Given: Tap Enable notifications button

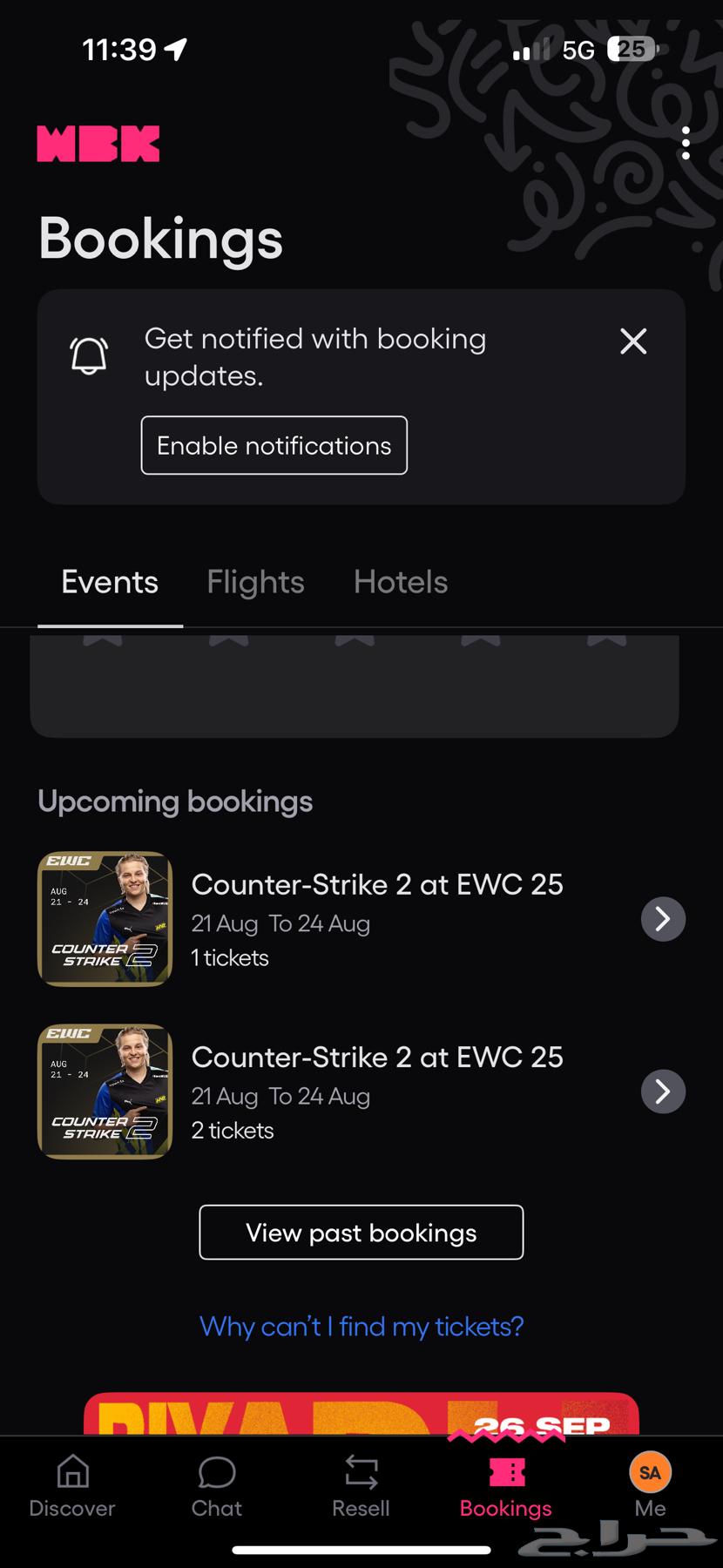Looking at the screenshot, I should point(274,445).
